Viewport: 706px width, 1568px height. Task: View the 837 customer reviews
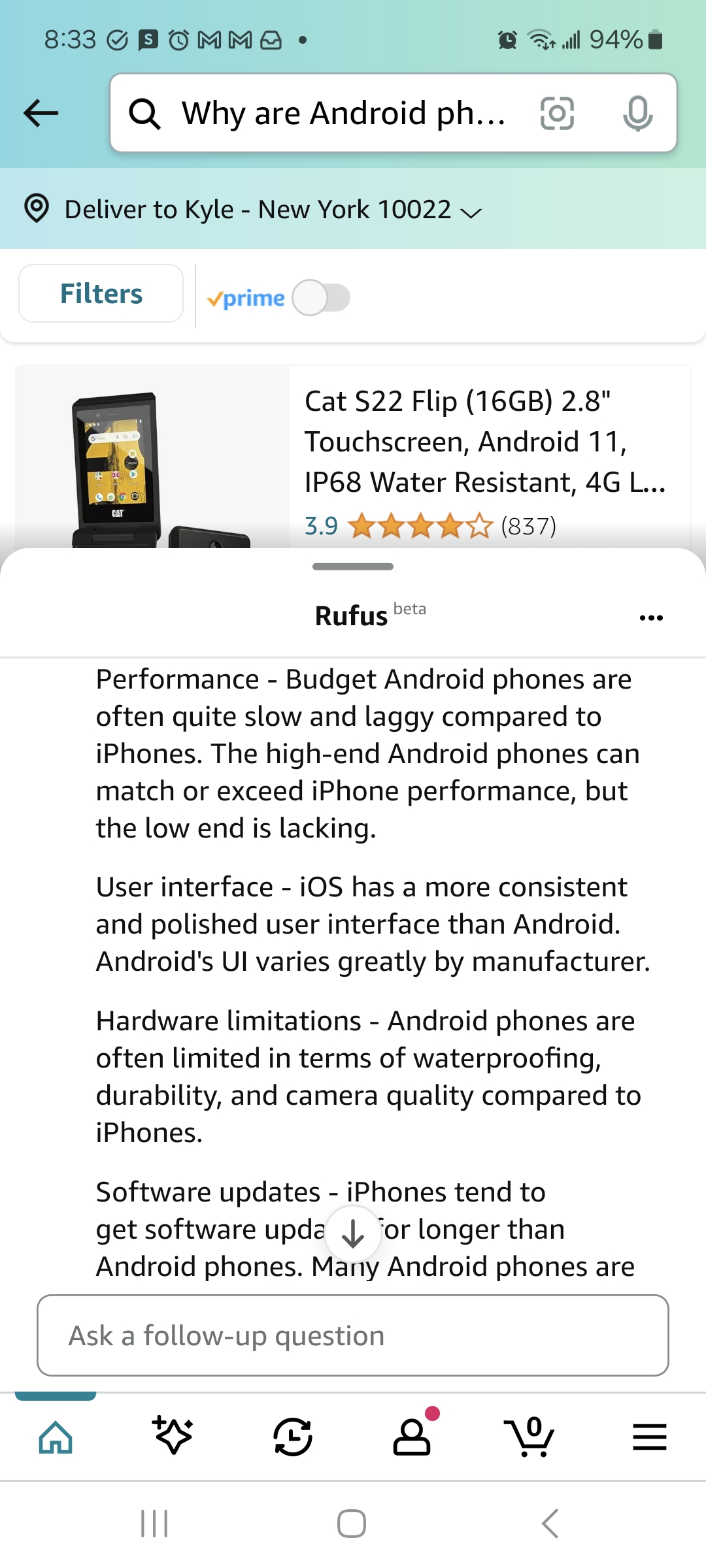[528, 525]
